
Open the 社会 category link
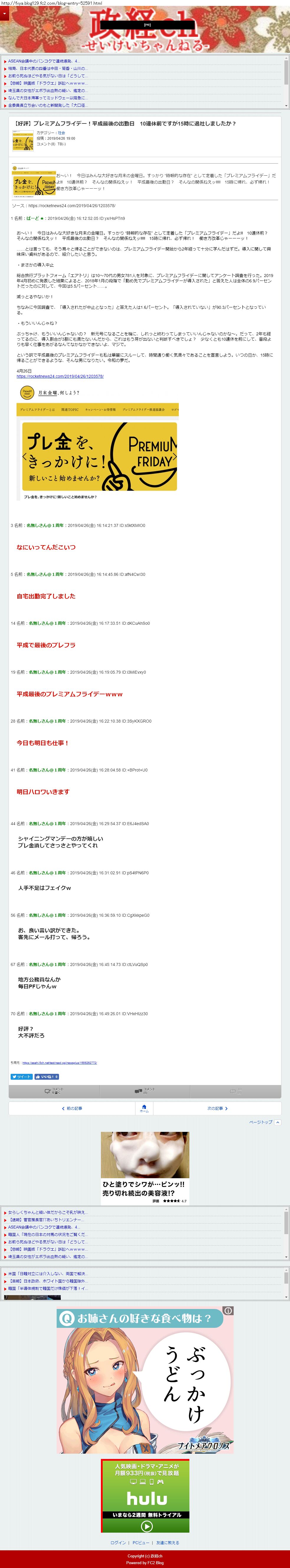(x=62, y=133)
